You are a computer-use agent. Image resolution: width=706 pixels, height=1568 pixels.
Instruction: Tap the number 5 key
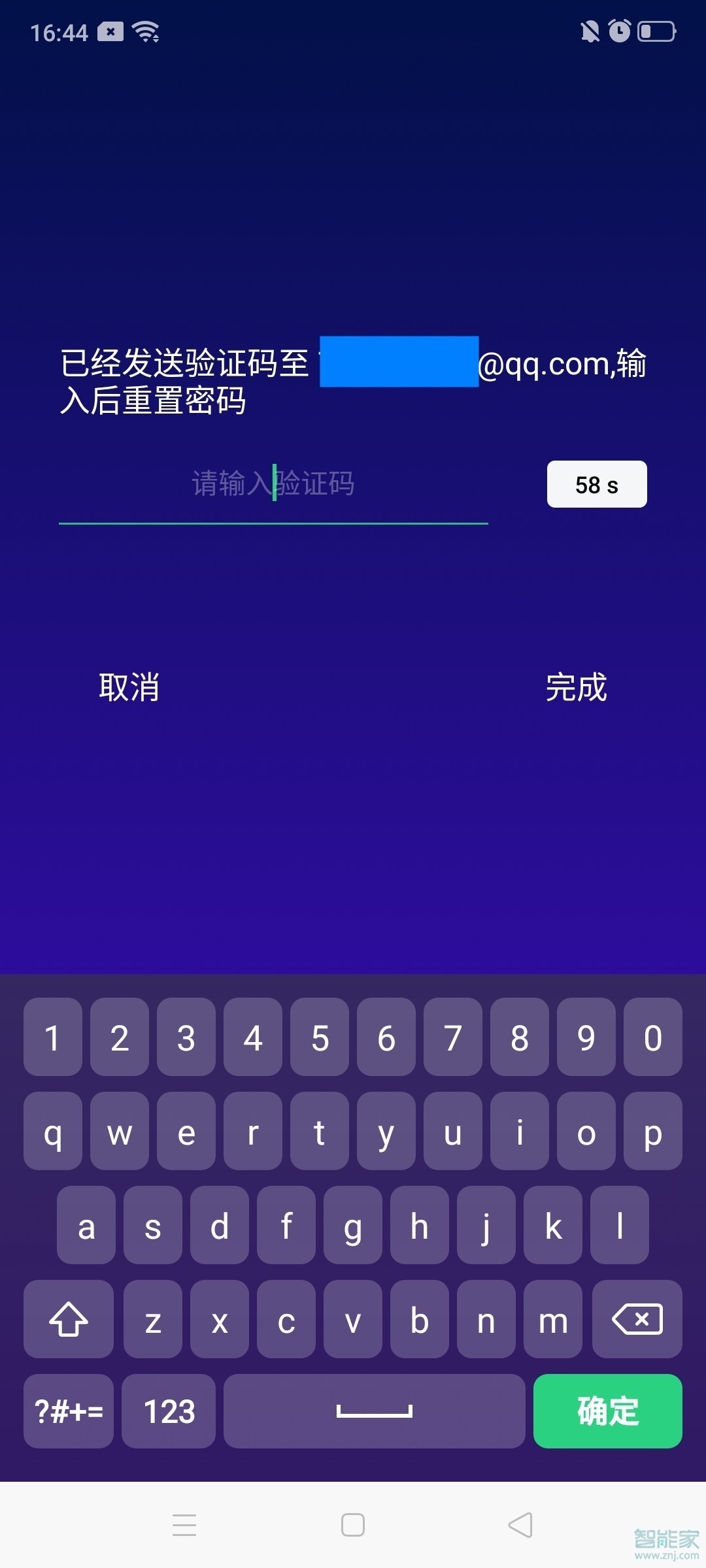[x=319, y=1038]
